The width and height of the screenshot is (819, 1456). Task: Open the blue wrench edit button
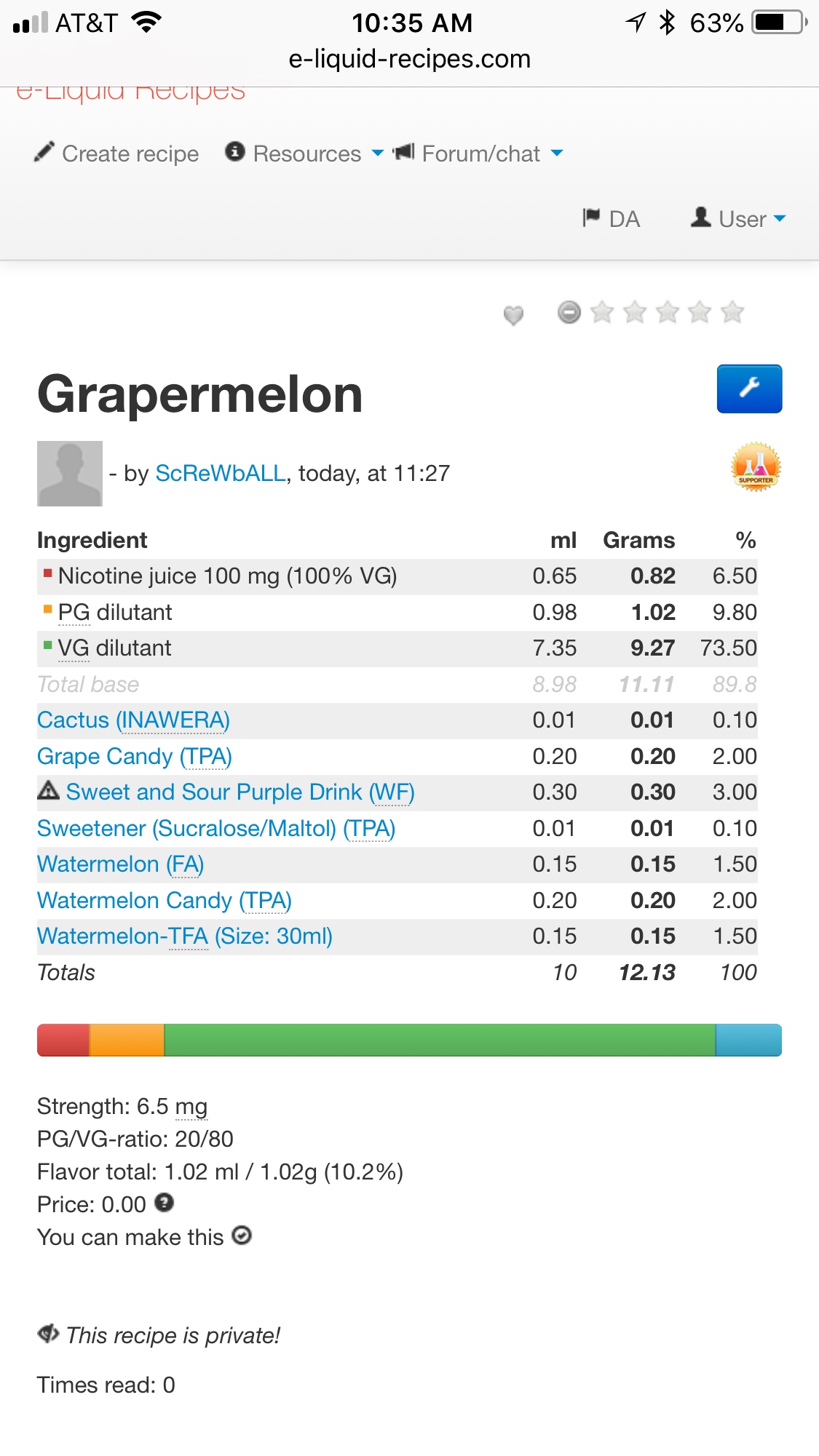click(x=749, y=389)
